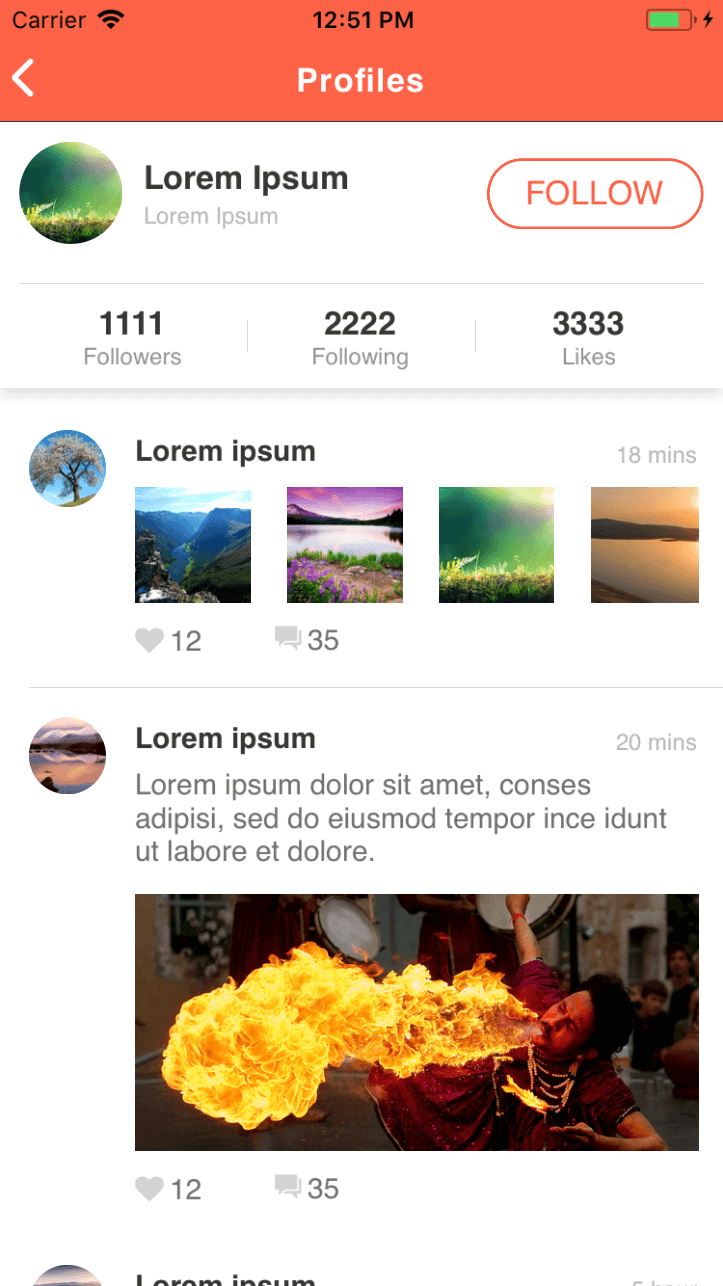Follow the Lorem Ipsum profile
This screenshot has width=723, height=1286.
click(x=595, y=193)
